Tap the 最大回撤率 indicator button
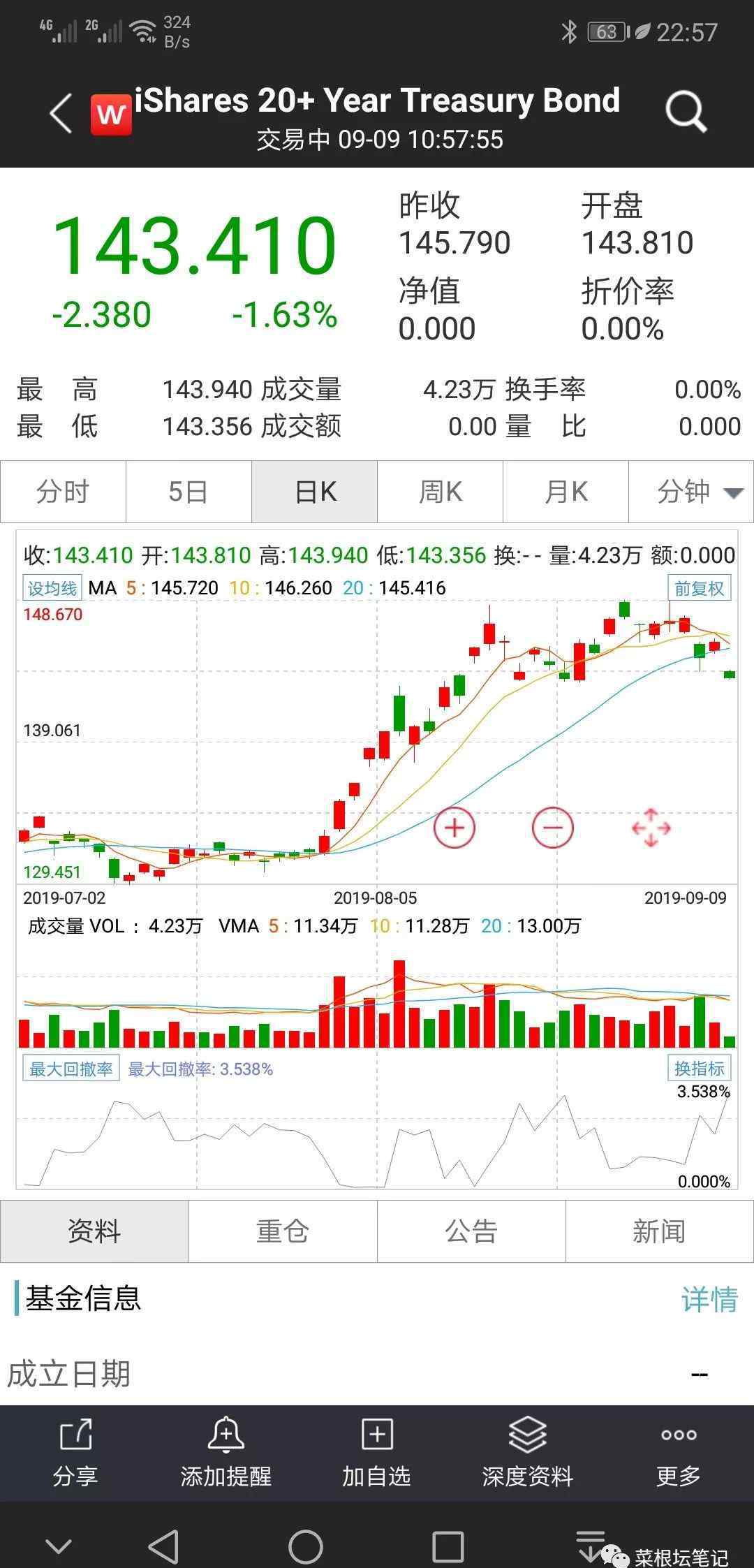The width and height of the screenshot is (754, 1568). click(71, 1069)
